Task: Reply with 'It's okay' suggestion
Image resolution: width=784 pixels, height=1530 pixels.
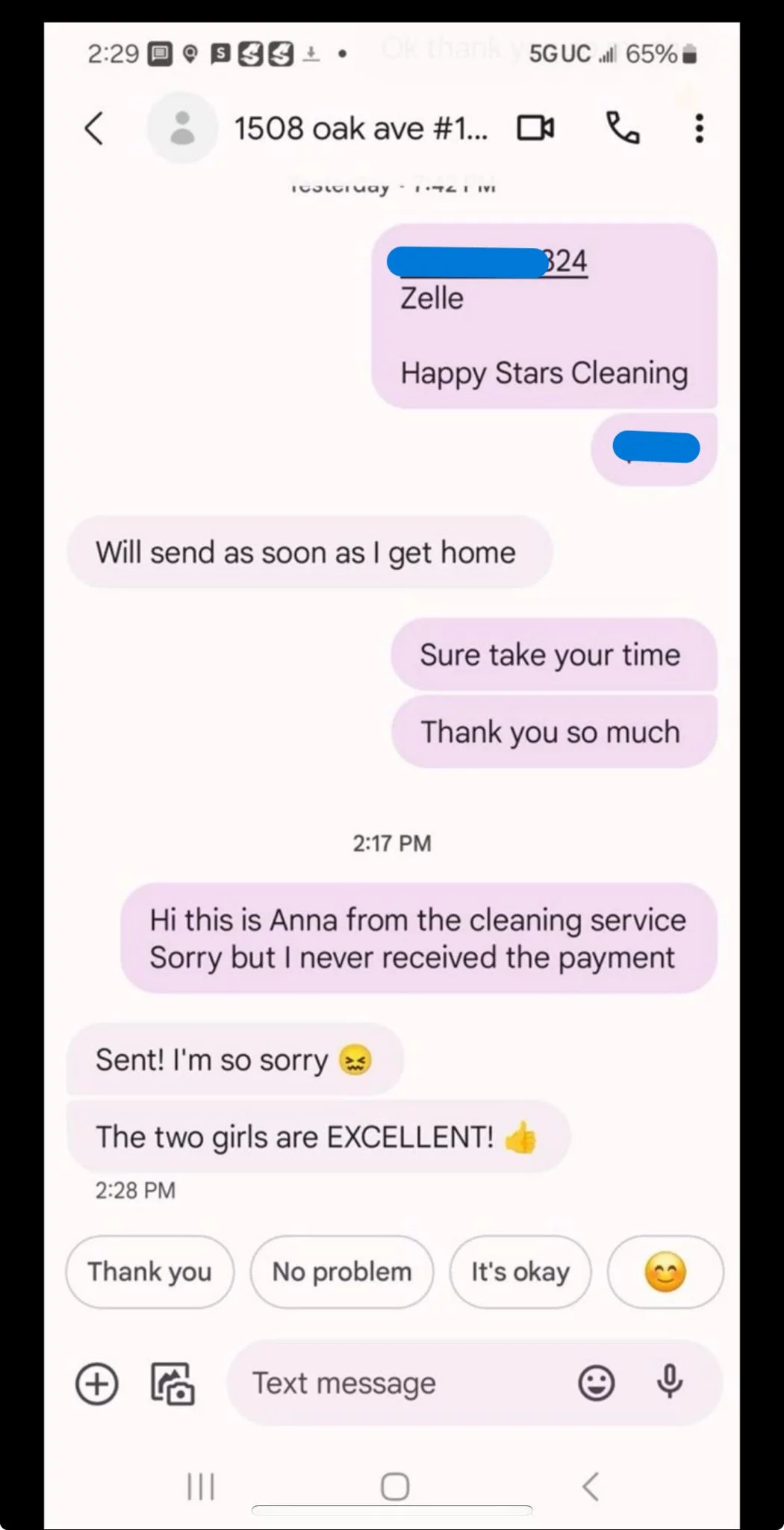Action: (520, 1272)
